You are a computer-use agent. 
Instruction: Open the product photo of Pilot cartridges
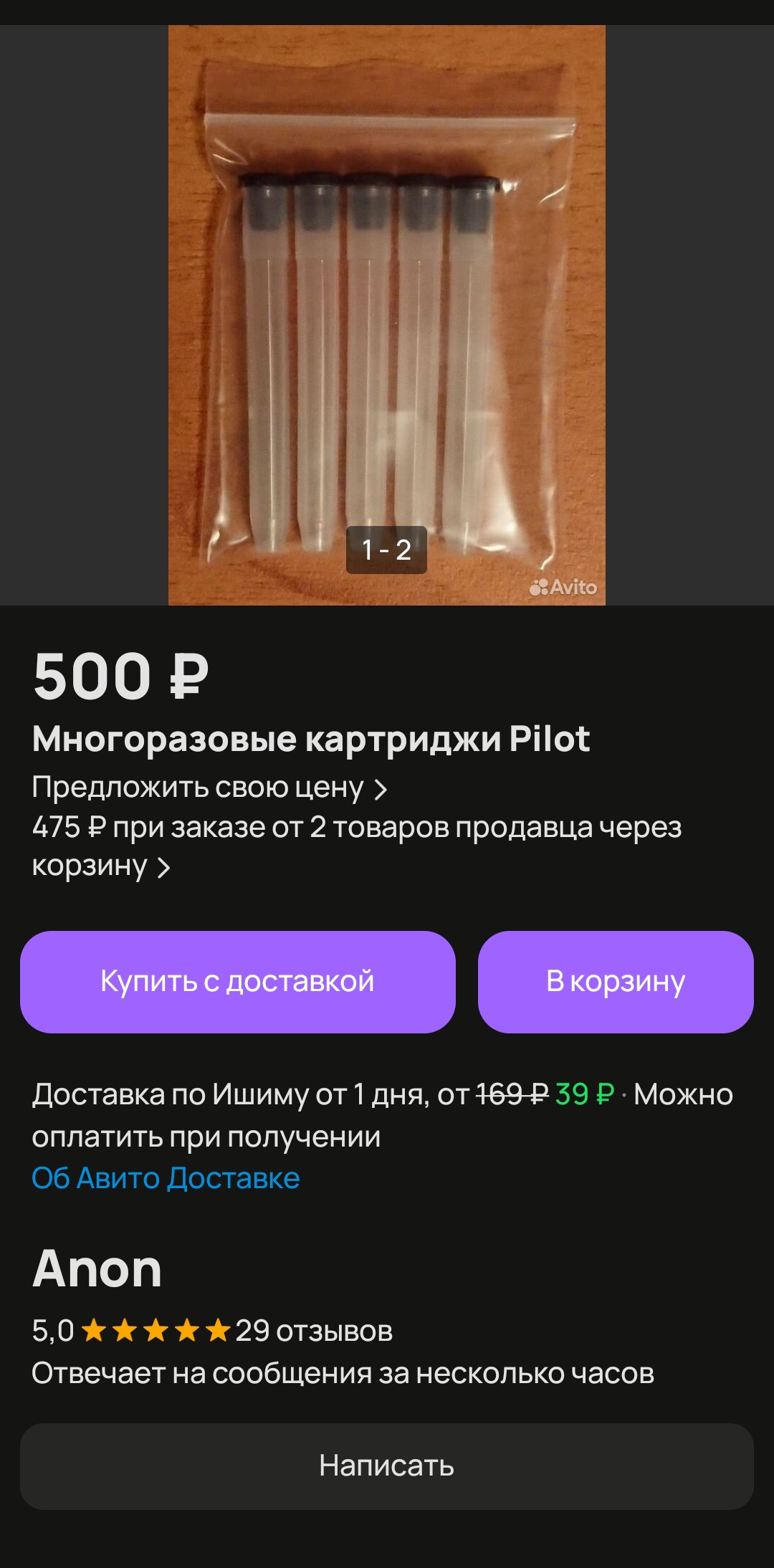pyautogui.click(x=387, y=315)
